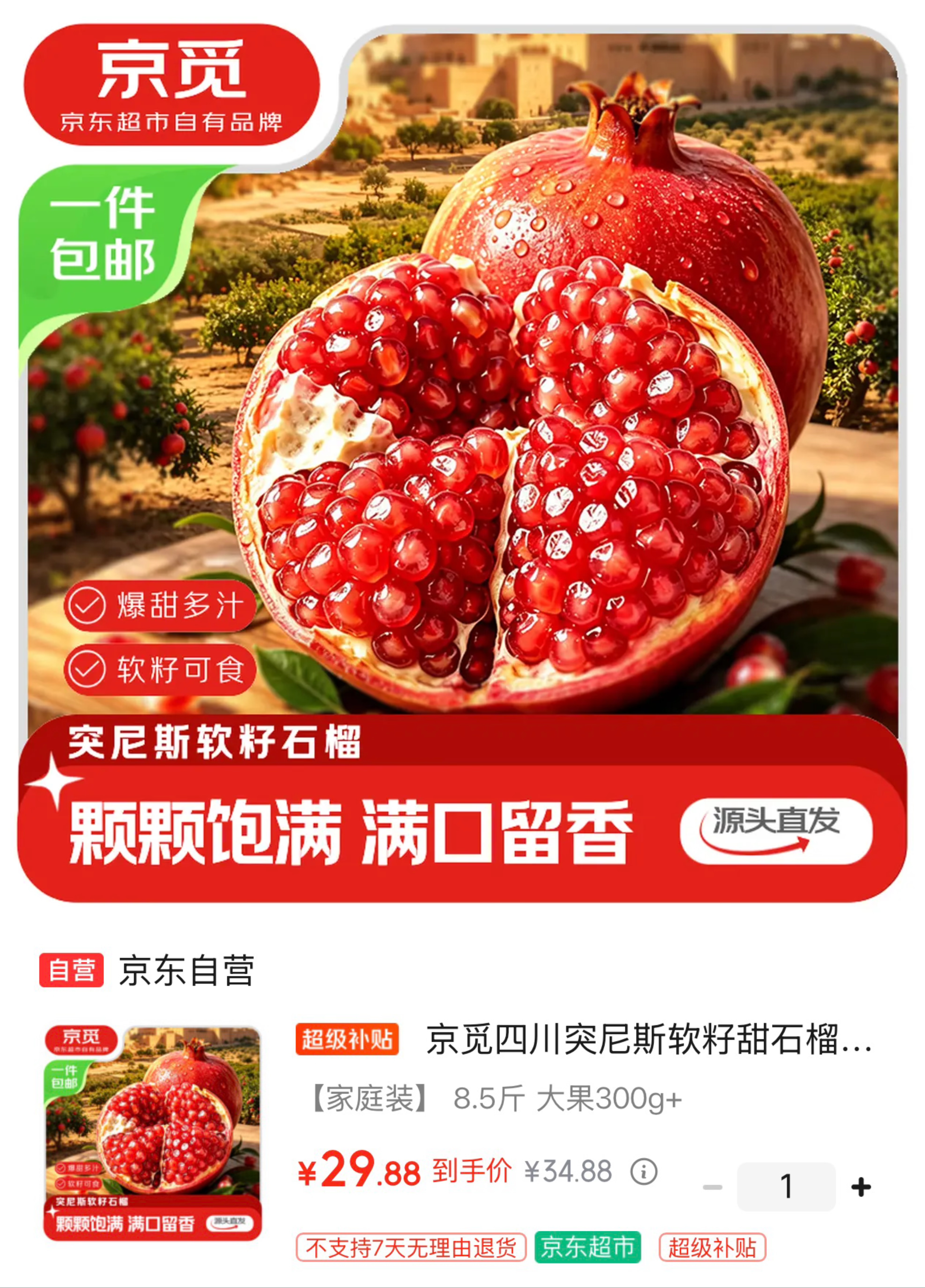Open the 京东自营 store header
This screenshot has width=925, height=1288.
147,970
